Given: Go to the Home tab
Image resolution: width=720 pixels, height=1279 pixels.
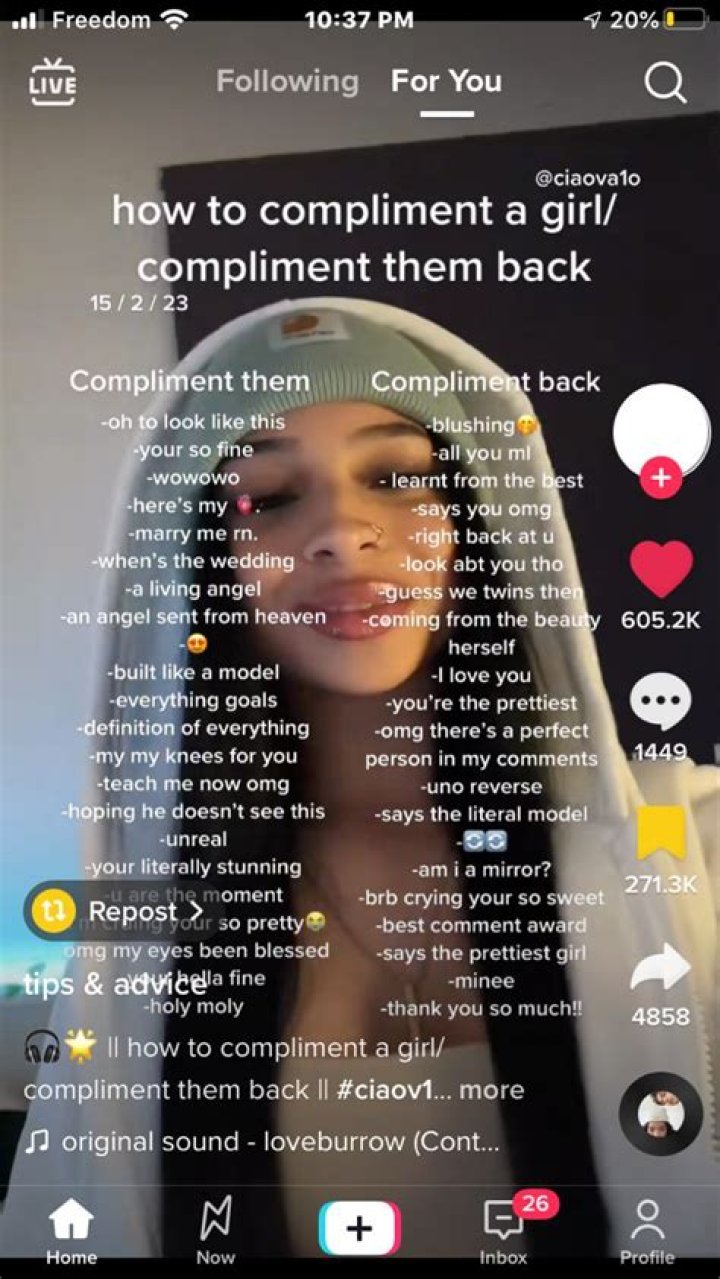Looking at the screenshot, I should (x=72, y=1231).
